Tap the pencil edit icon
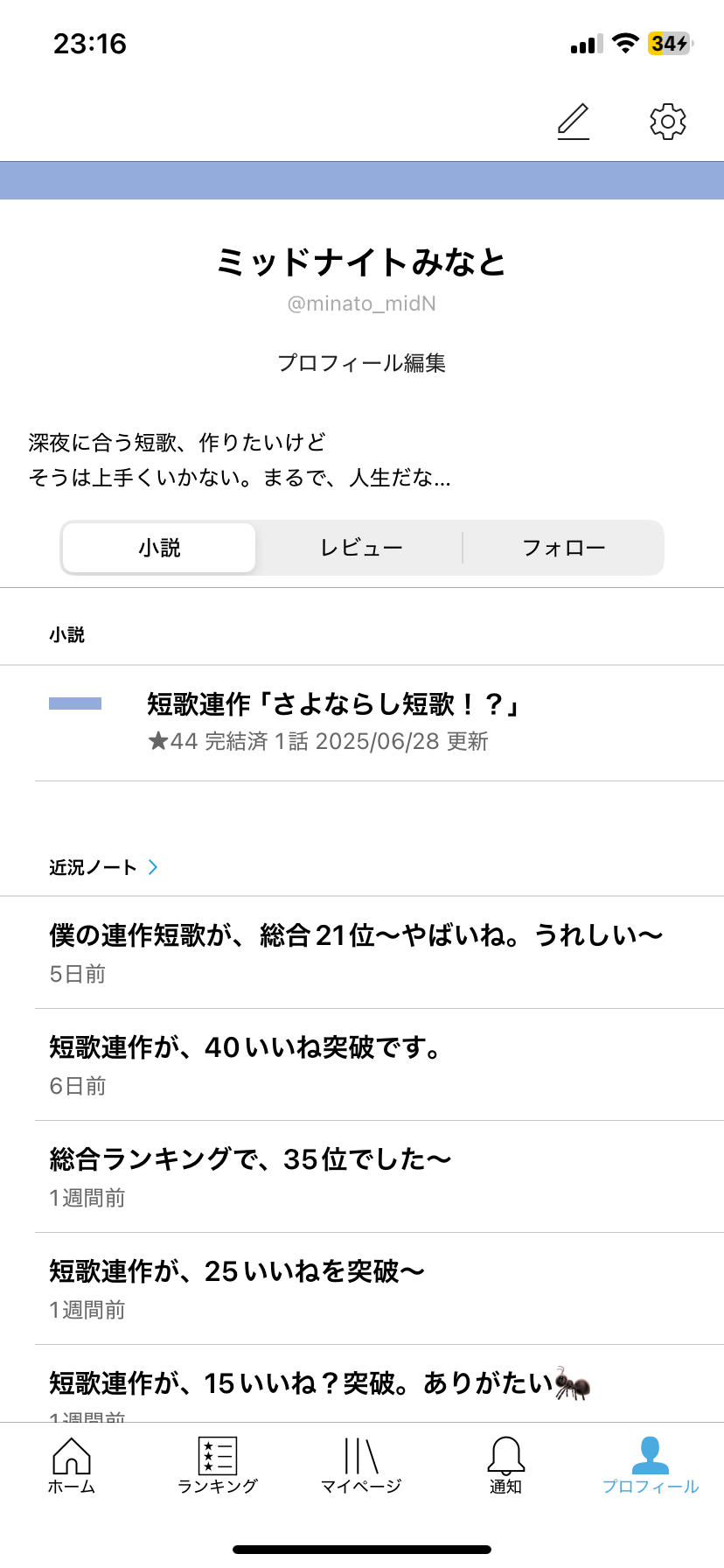Viewport: 724px width, 1568px height. 574,122
